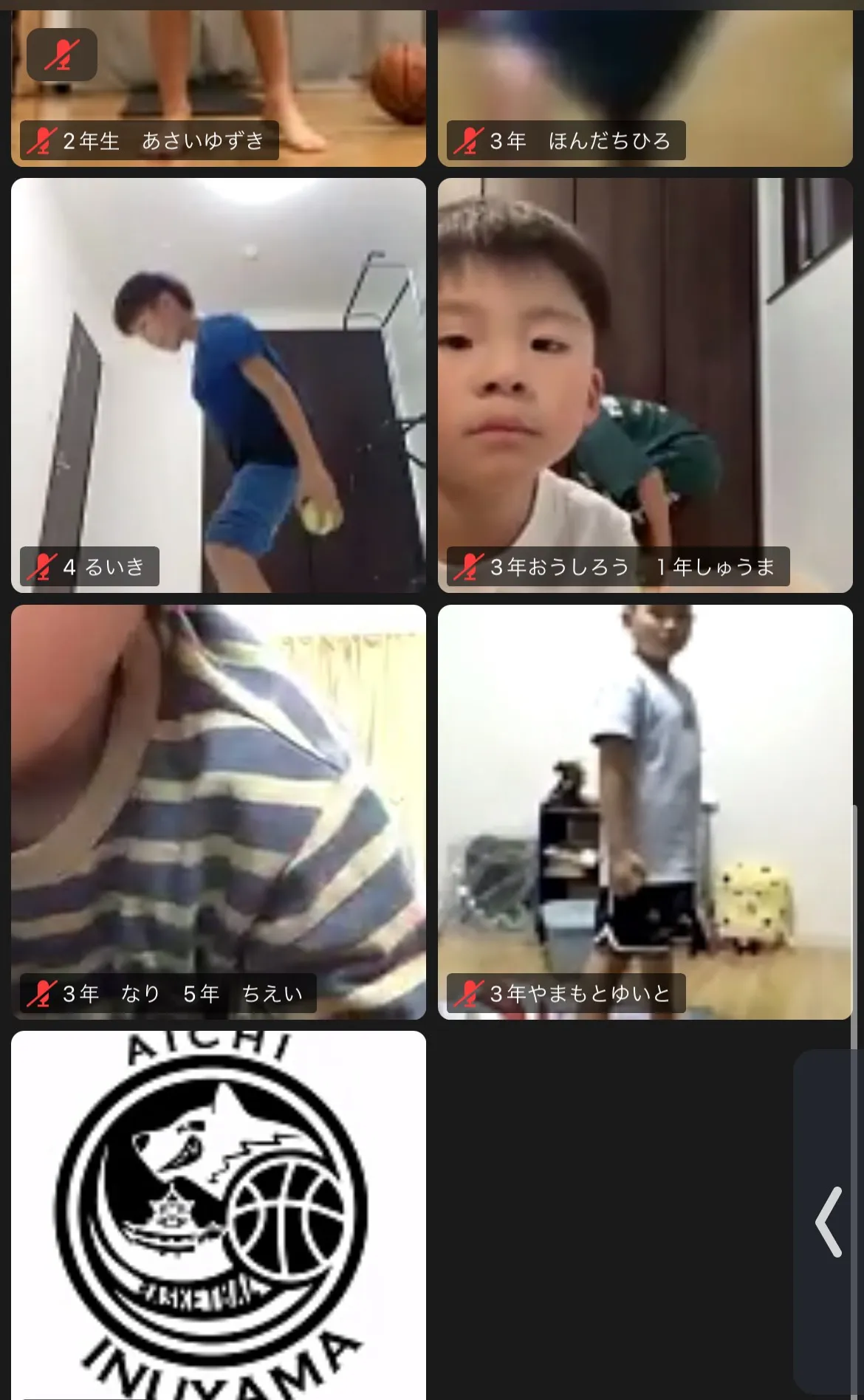Select the 3年 ほんだちひろ video tile

[x=645, y=89]
